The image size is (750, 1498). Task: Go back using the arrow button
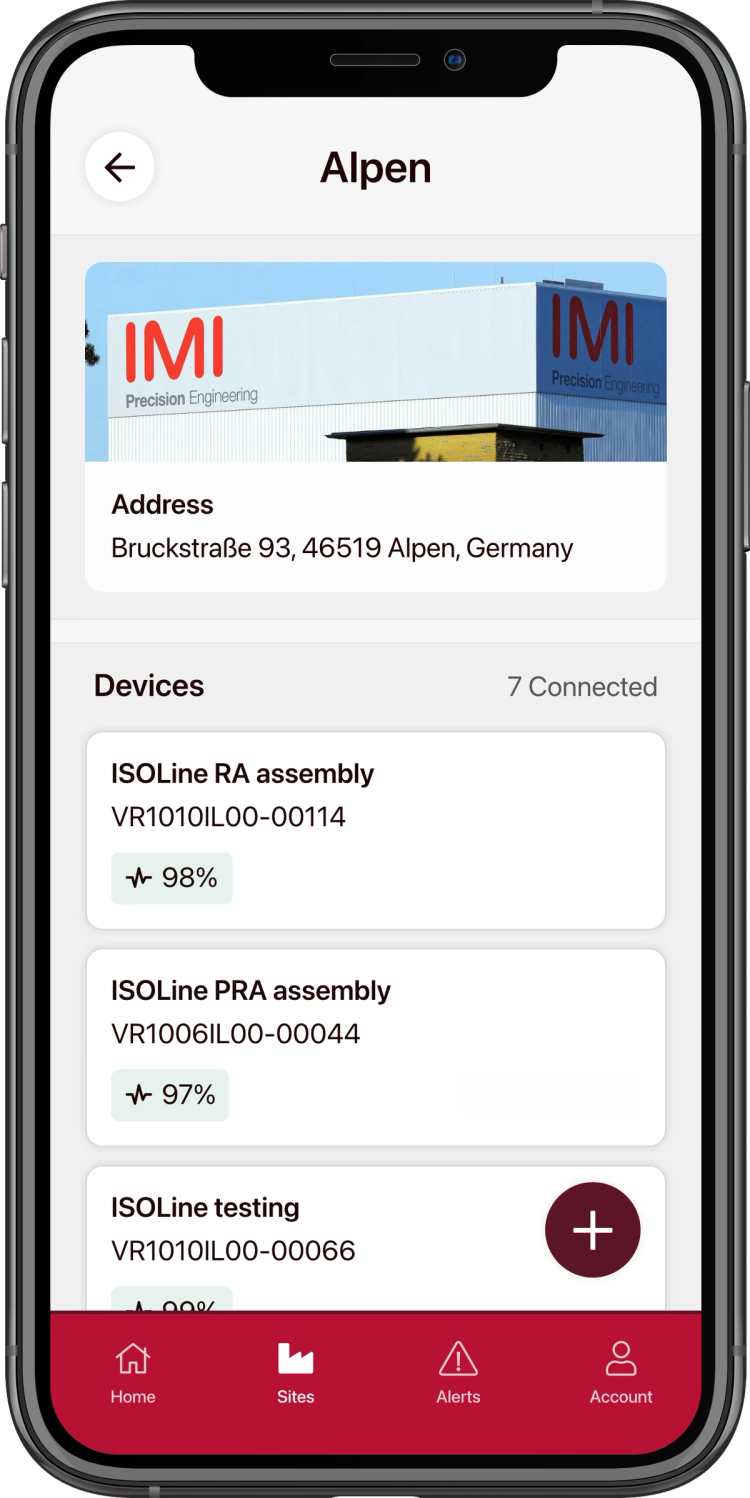120,167
